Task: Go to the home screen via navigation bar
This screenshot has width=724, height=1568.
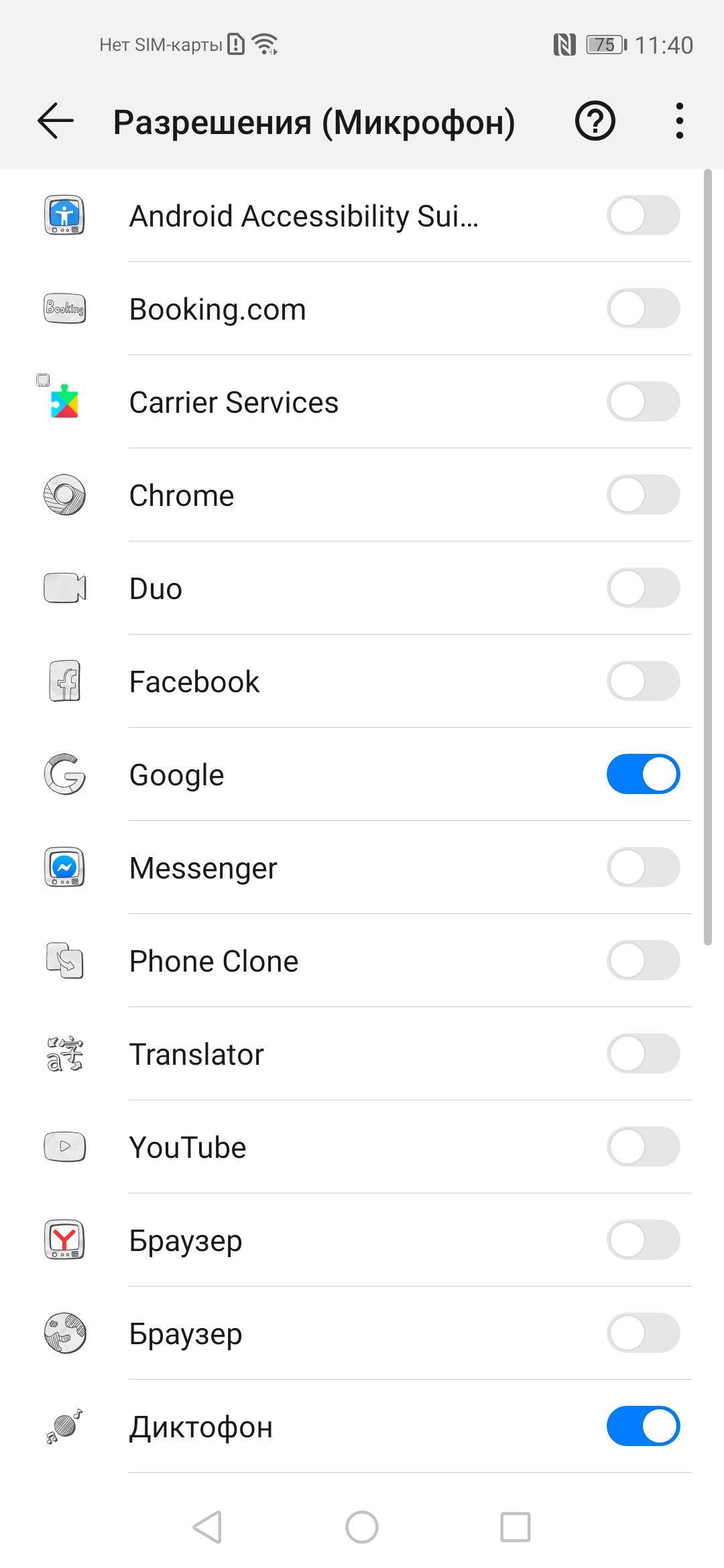Action: pos(362,1527)
